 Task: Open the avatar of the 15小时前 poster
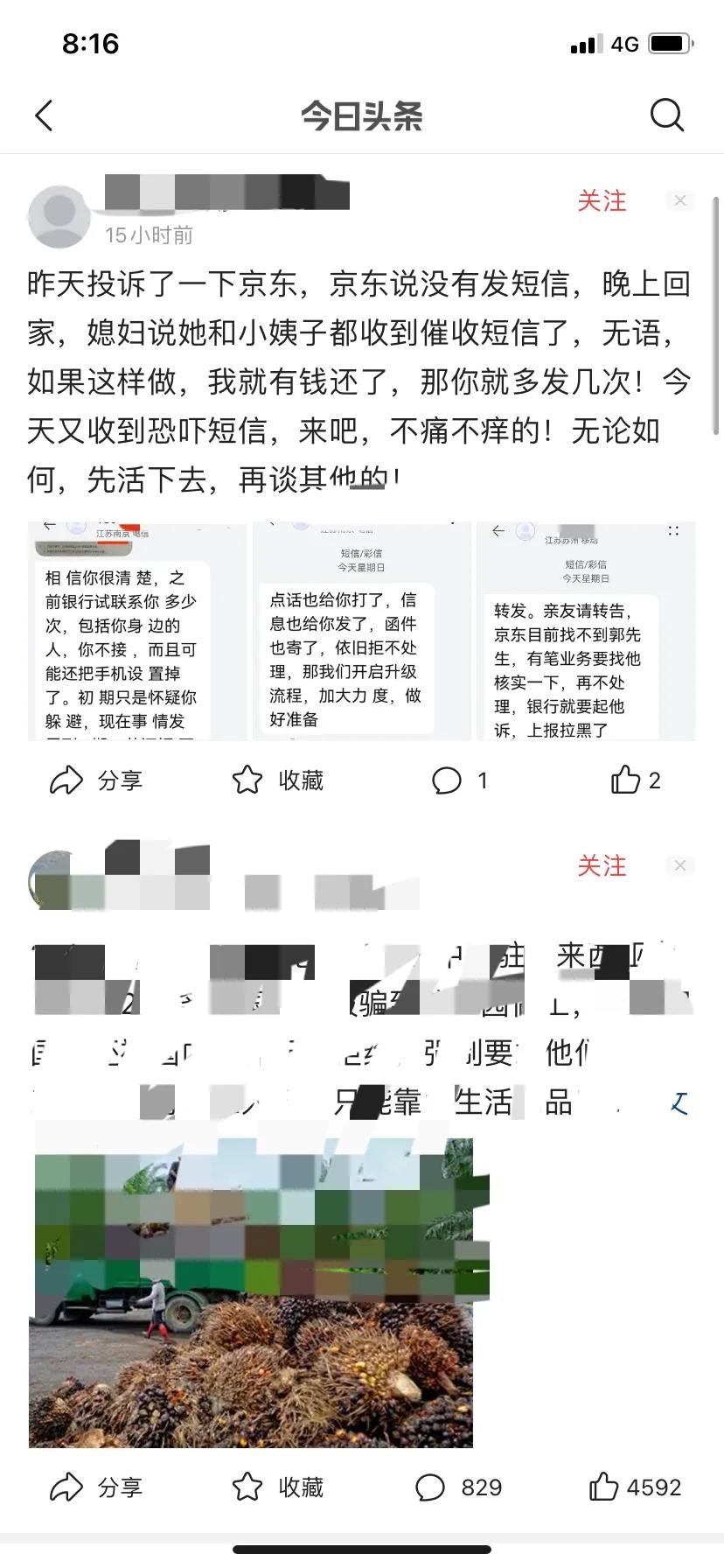[x=59, y=216]
